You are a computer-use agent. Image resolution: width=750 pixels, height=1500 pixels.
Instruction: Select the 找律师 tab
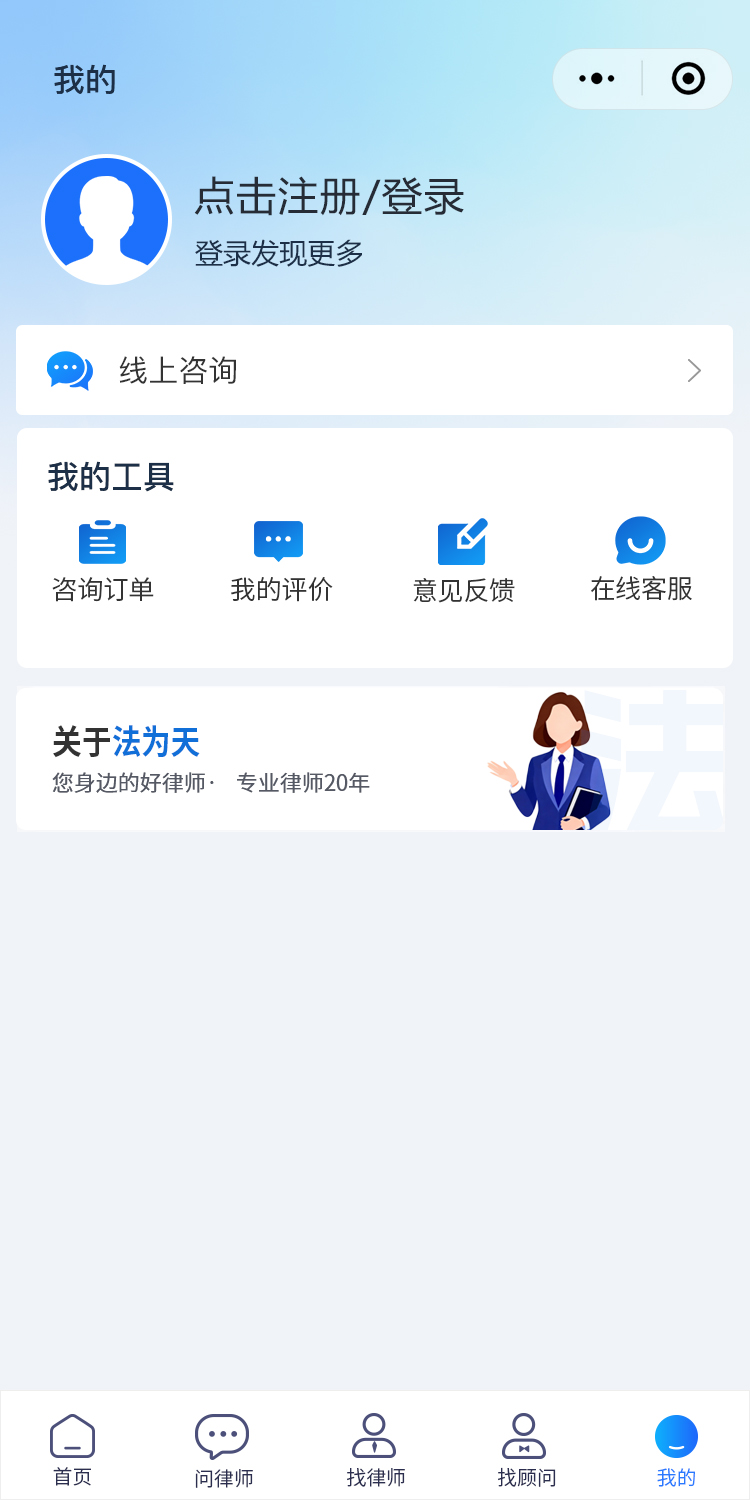pos(375,1449)
